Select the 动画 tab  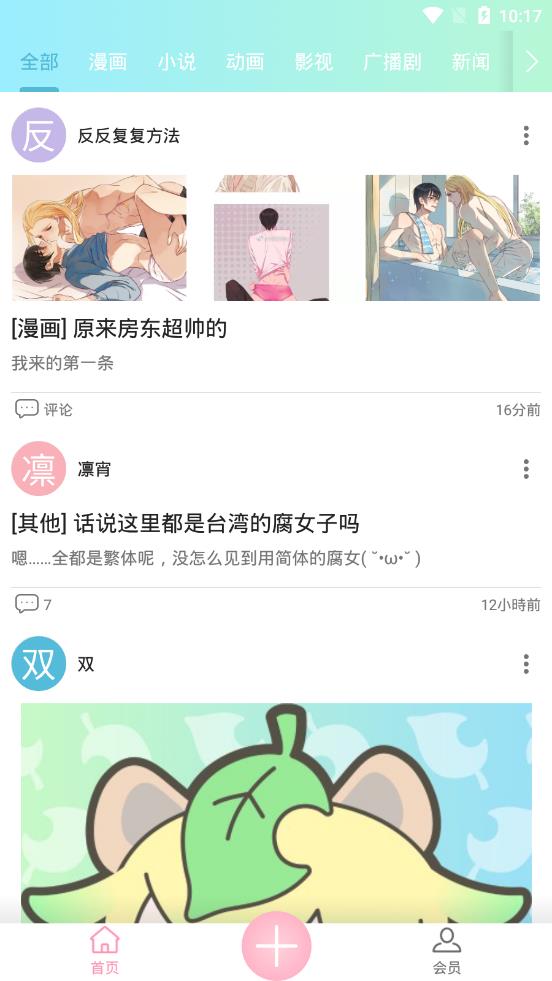(245, 62)
